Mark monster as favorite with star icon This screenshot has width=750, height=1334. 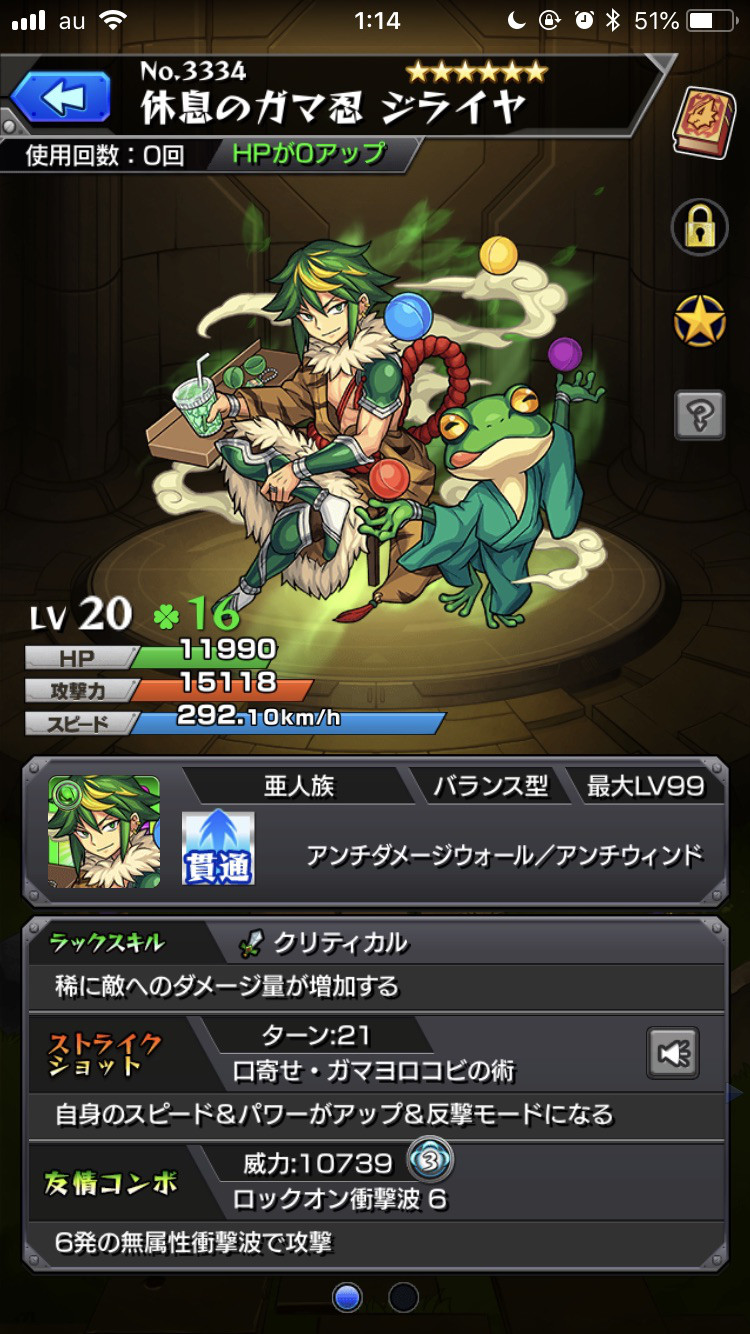tap(699, 320)
